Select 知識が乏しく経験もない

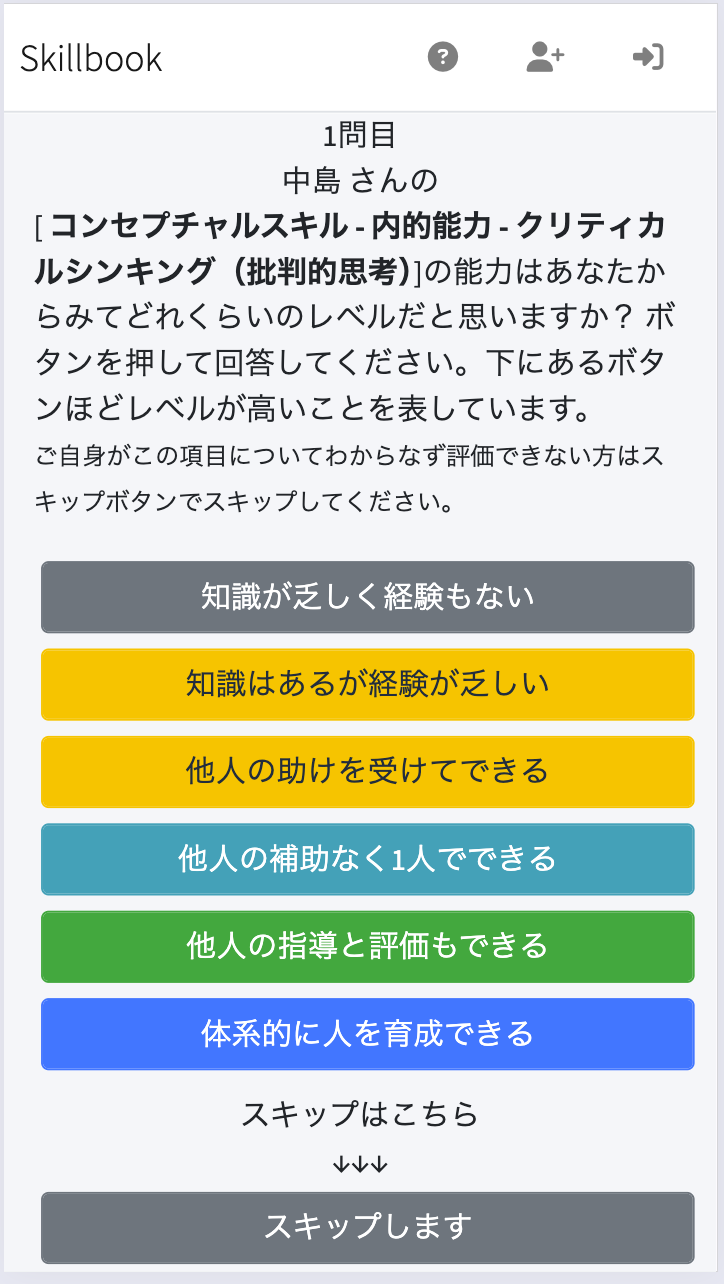point(367,597)
